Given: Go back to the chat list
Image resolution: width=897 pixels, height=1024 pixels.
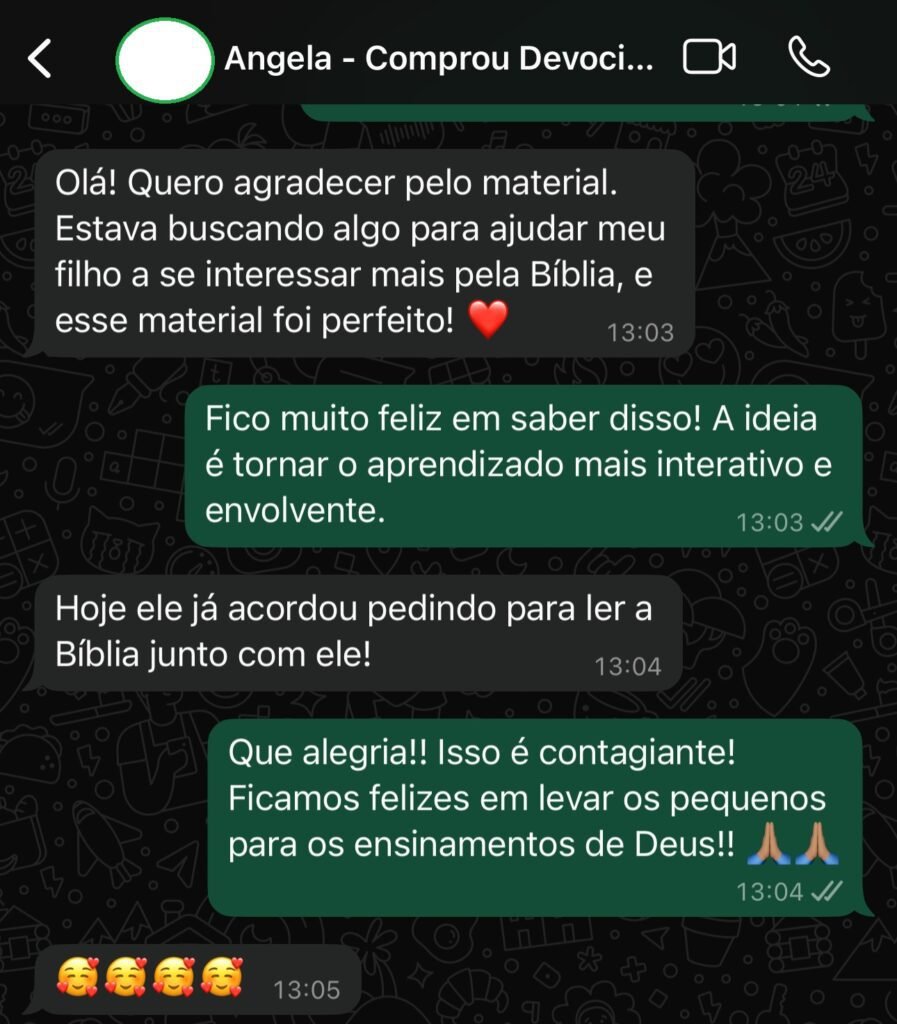Looking at the screenshot, I should click(39, 59).
